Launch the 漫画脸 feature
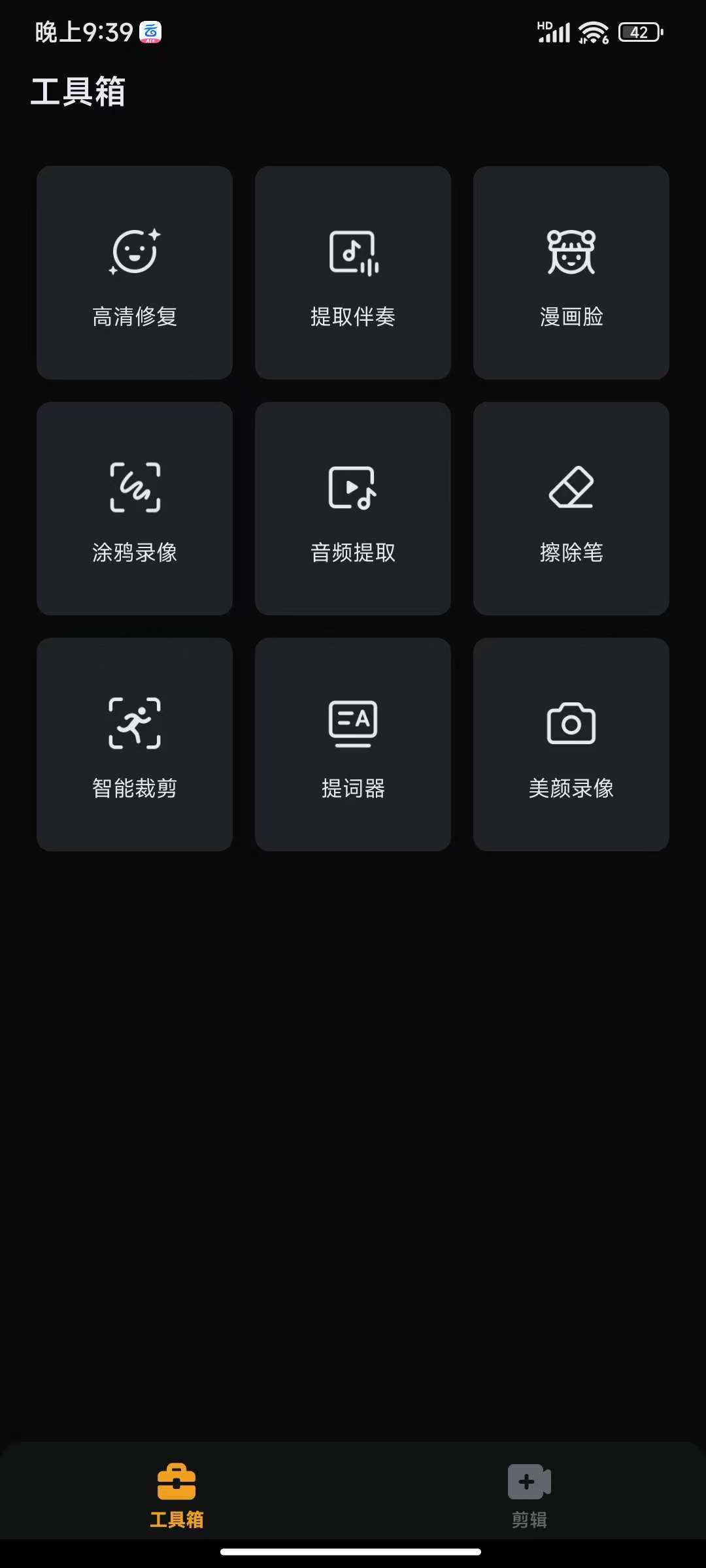Image resolution: width=706 pixels, height=1568 pixels. tap(571, 272)
